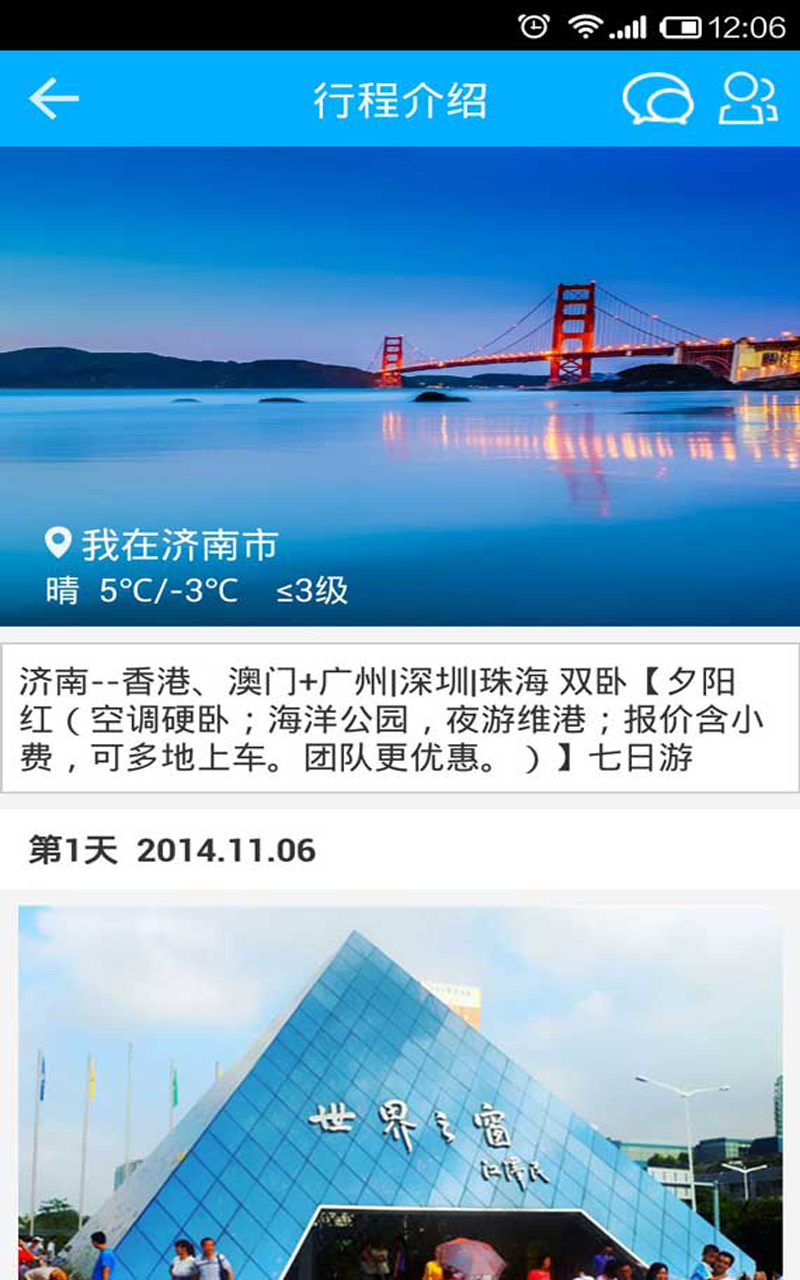800x1280 pixels.
Task: Go back using the arrow icon
Action: [54, 99]
